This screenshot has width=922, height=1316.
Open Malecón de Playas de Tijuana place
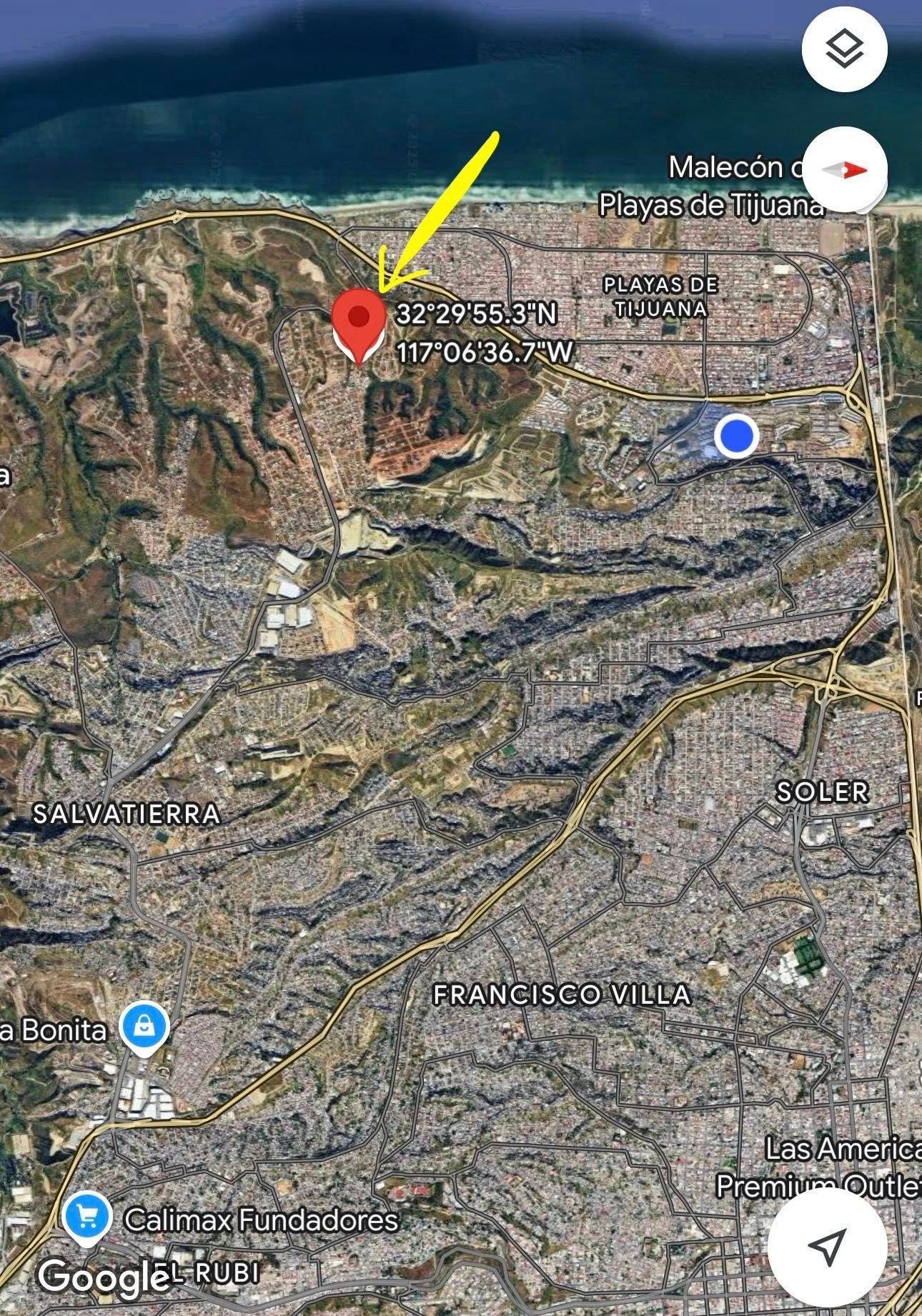coord(710,186)
